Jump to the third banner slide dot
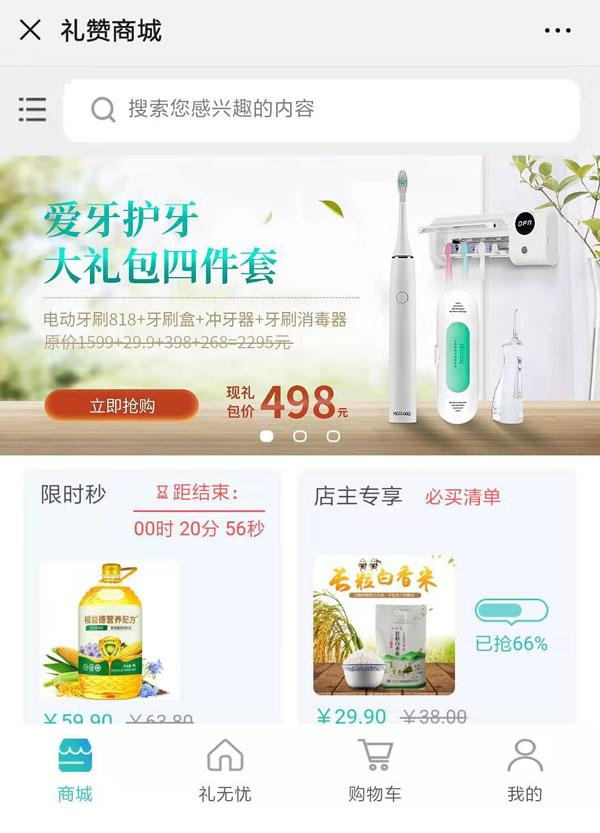600x833 pixels. (x=333, y=436)
